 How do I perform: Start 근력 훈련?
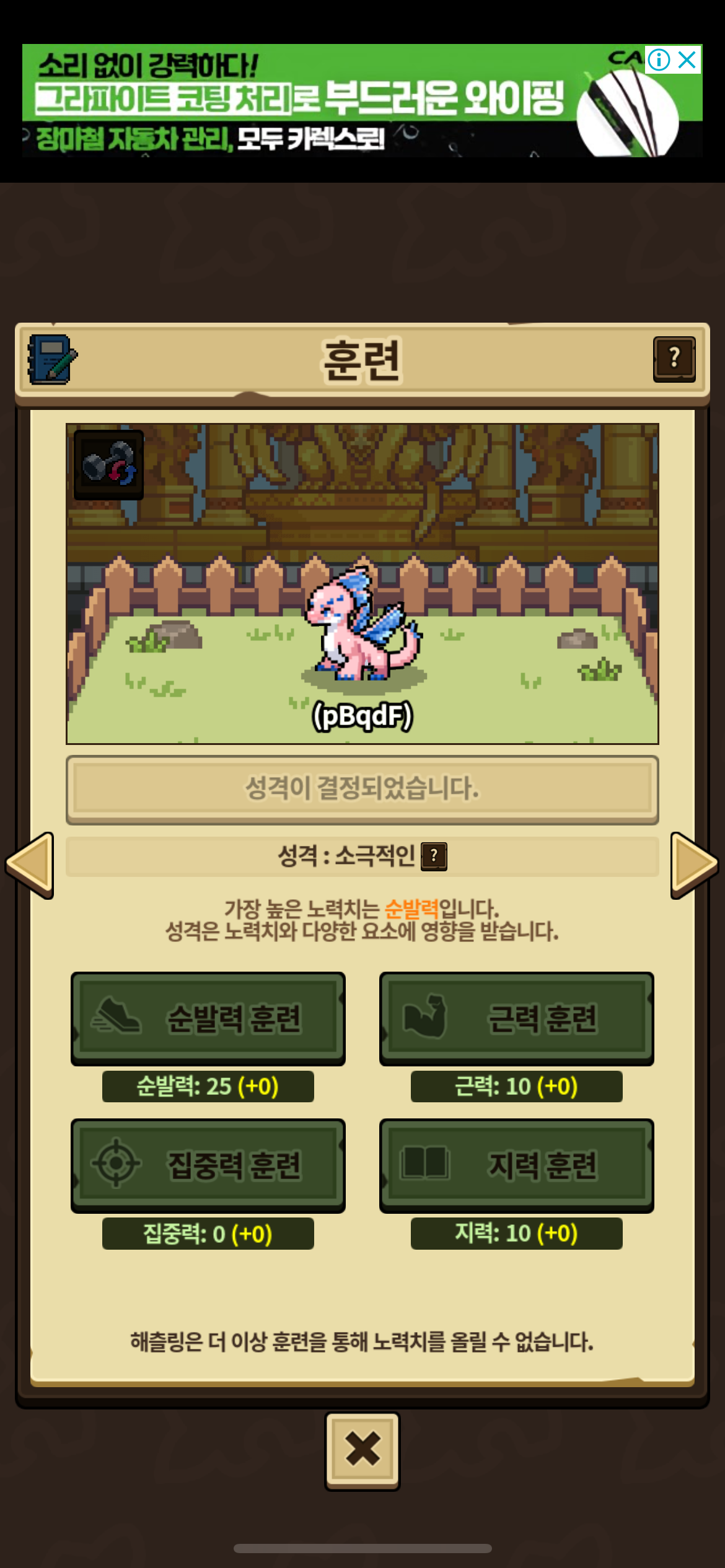click(x=517, y=1018)
